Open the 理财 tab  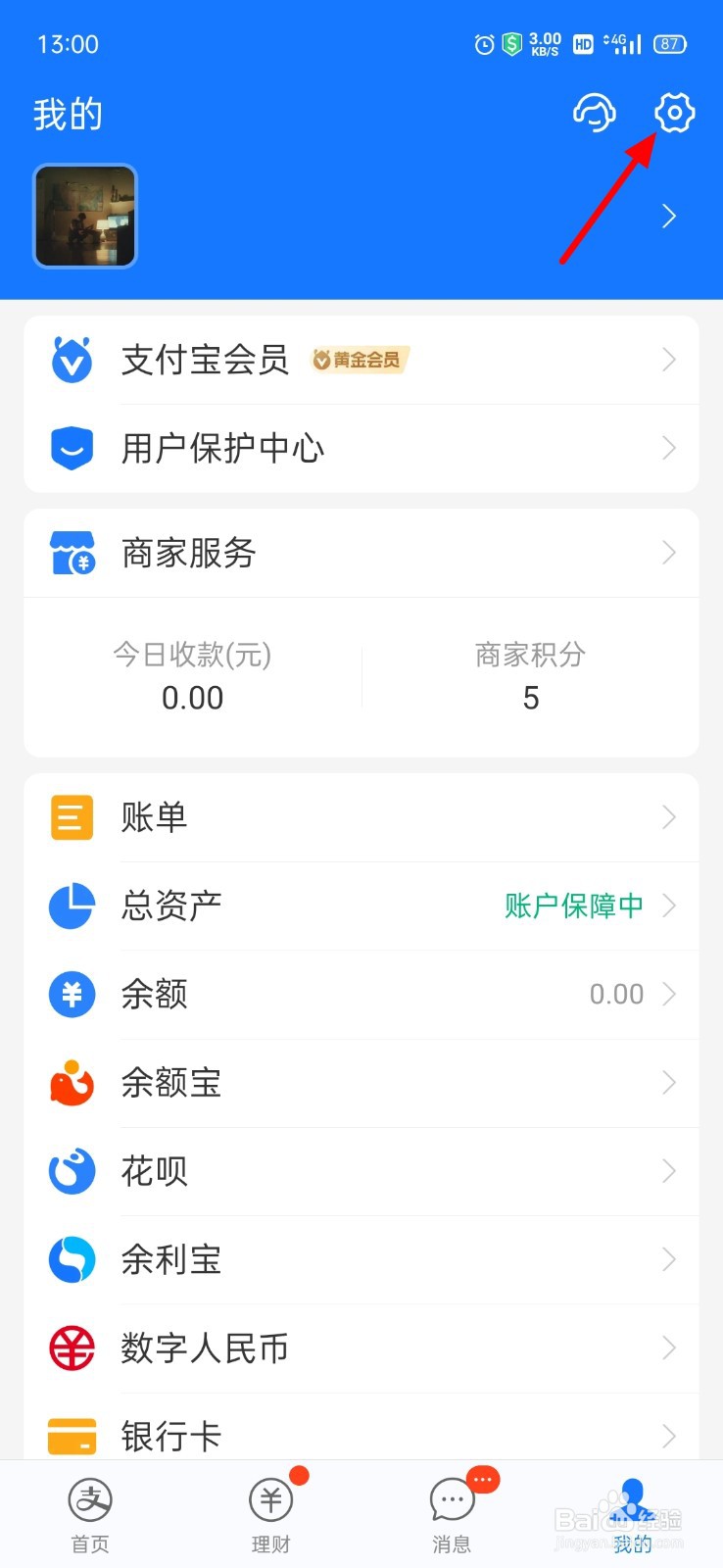270,1509
